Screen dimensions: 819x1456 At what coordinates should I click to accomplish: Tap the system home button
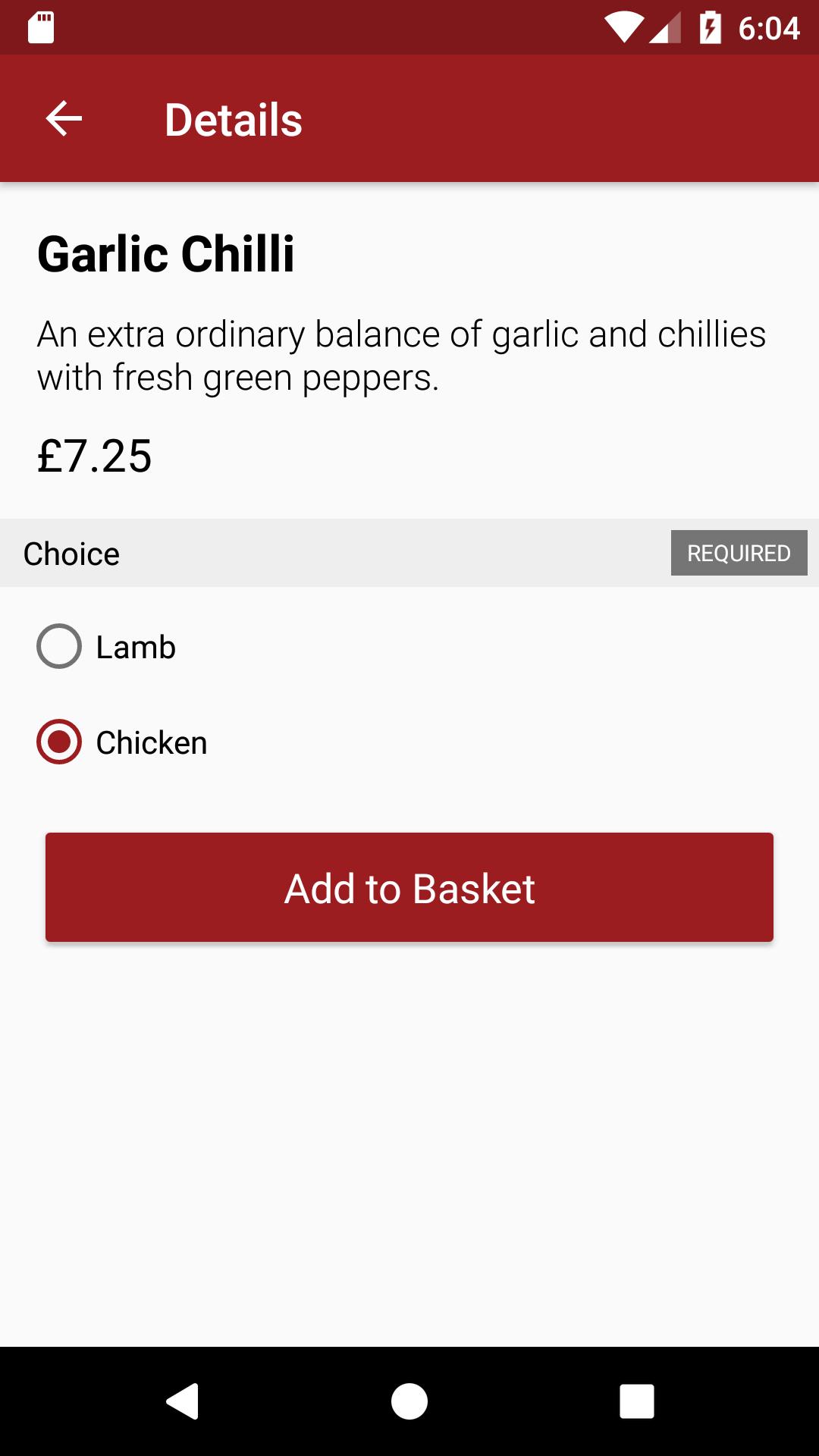click(x=409, y=1401)
